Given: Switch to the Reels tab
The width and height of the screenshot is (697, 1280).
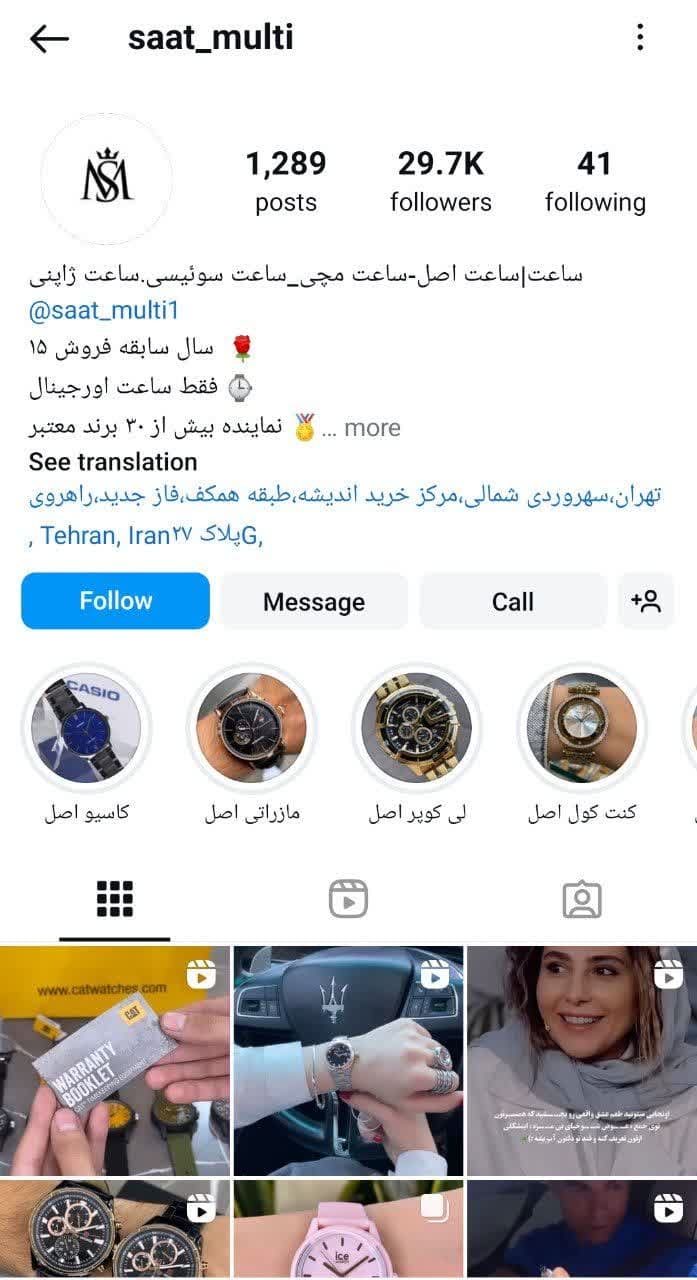Looking at the screenshot, I should click(x=348, y=899).
